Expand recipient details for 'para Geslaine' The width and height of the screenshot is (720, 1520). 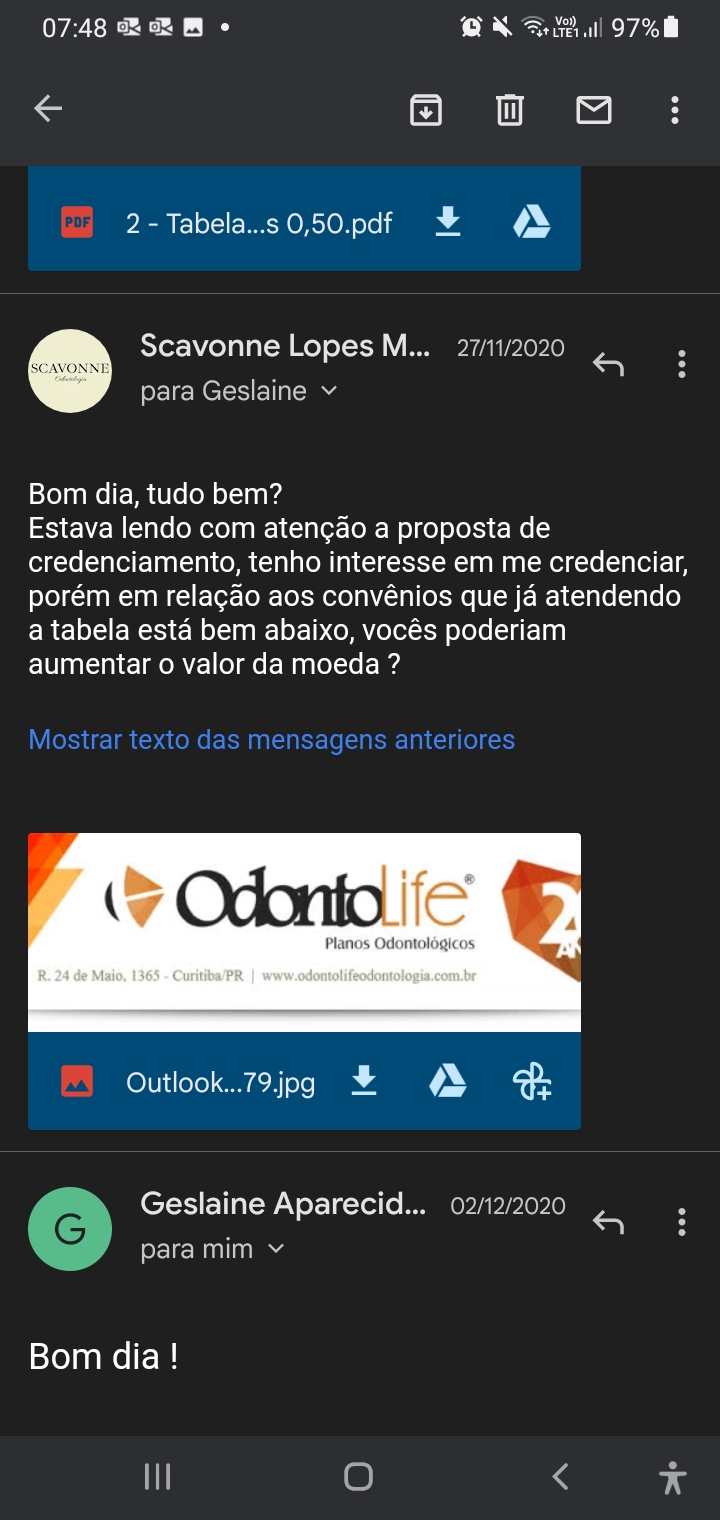328,391
